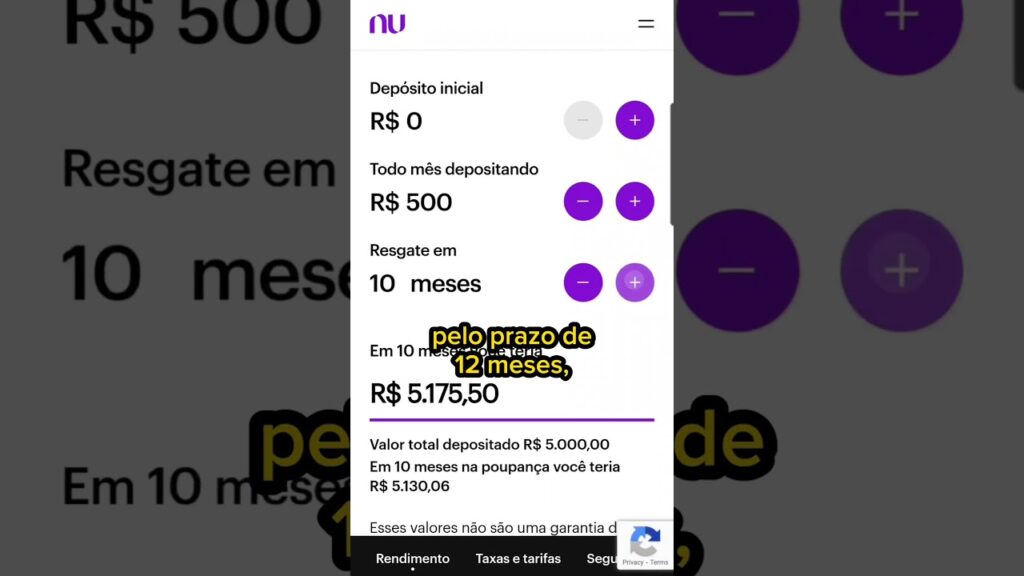Image resolution: width=1024 pixels, height=576 pixels.
Task: Switch to the Rendimento tab
Action: point(412,558)
